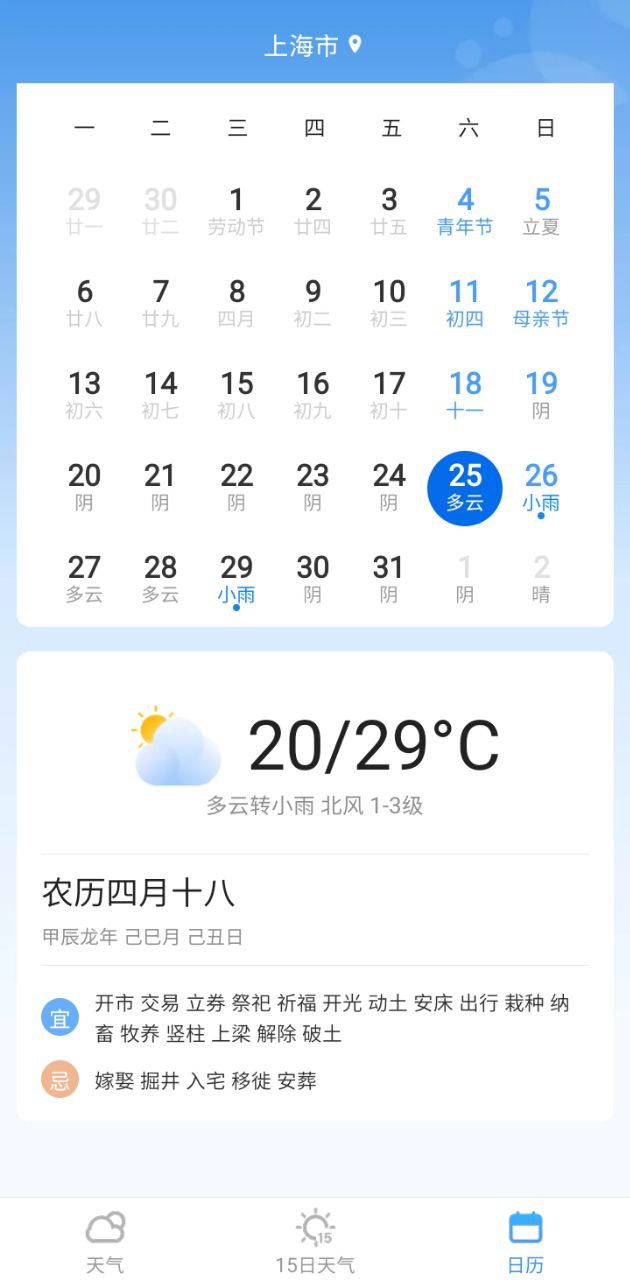Switch to the 天气 tab
The height and width of the screenshot is (1280, 630).
105,1242
